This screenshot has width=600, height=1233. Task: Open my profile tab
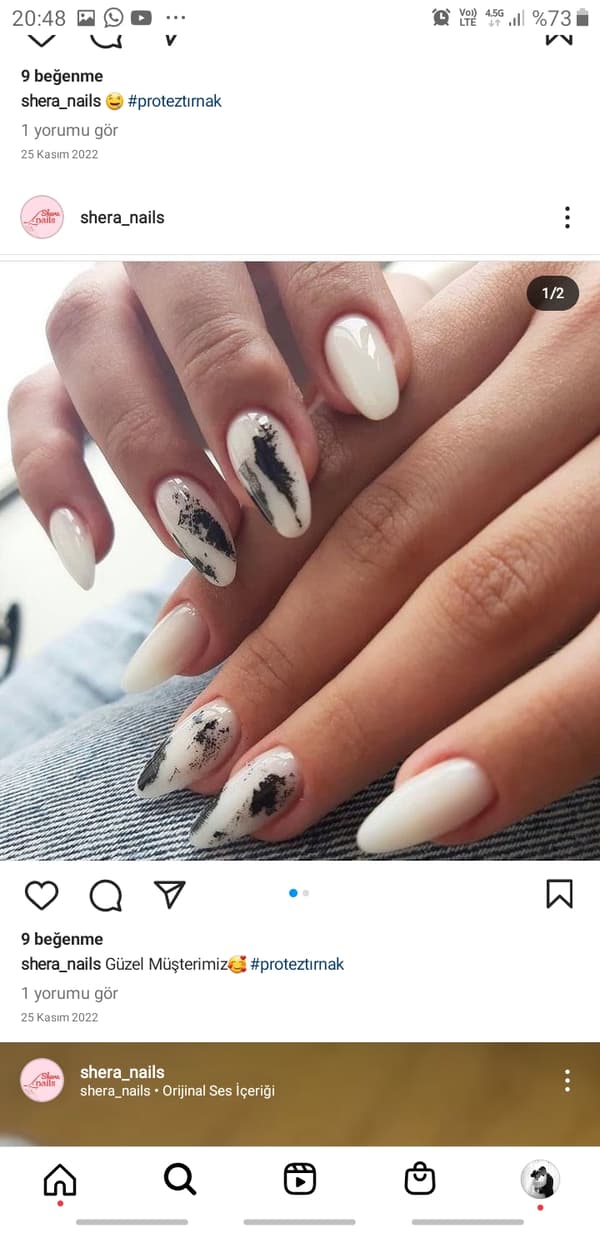540,1180
